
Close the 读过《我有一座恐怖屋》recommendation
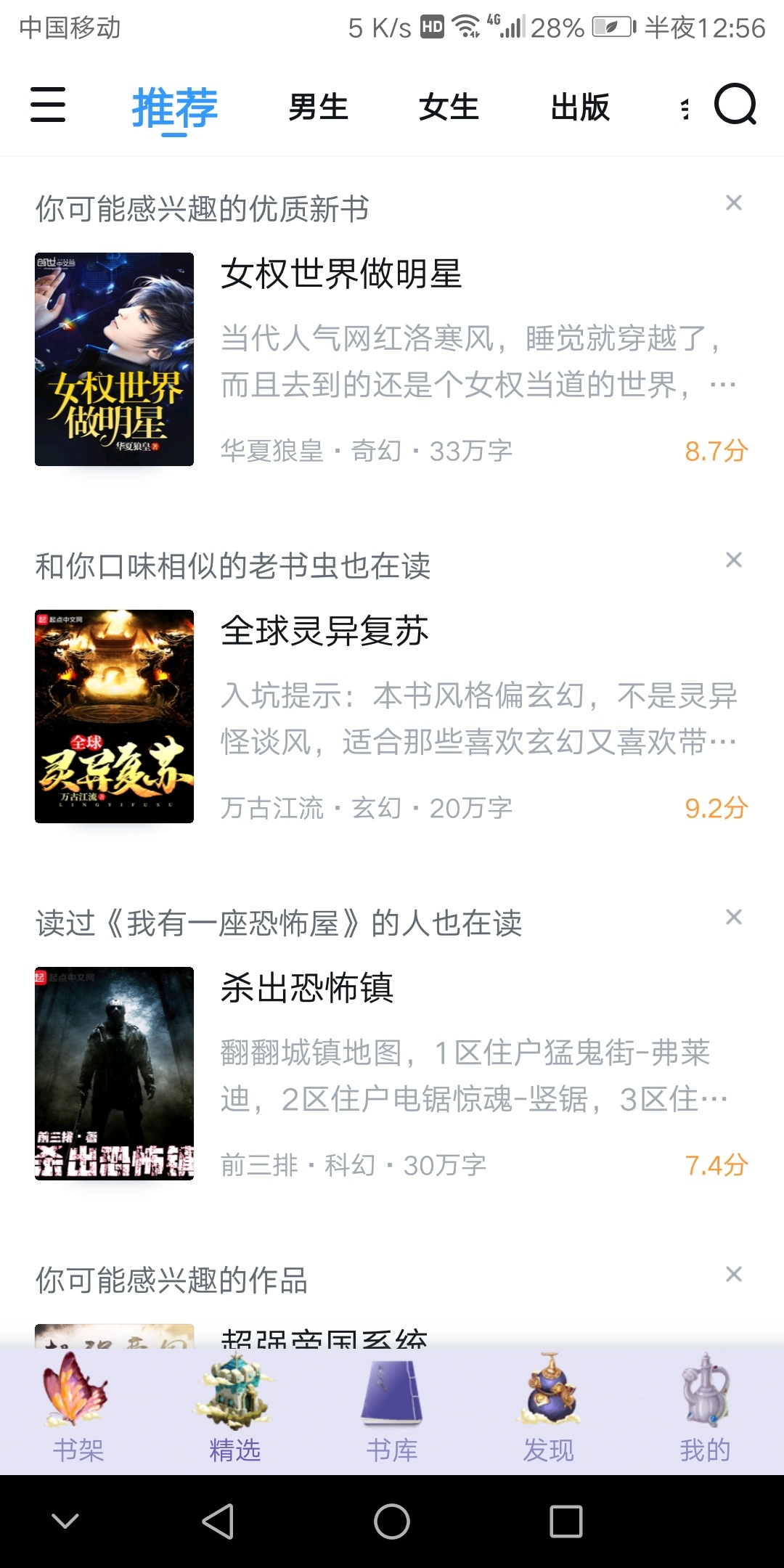click(x=734, y=918)
